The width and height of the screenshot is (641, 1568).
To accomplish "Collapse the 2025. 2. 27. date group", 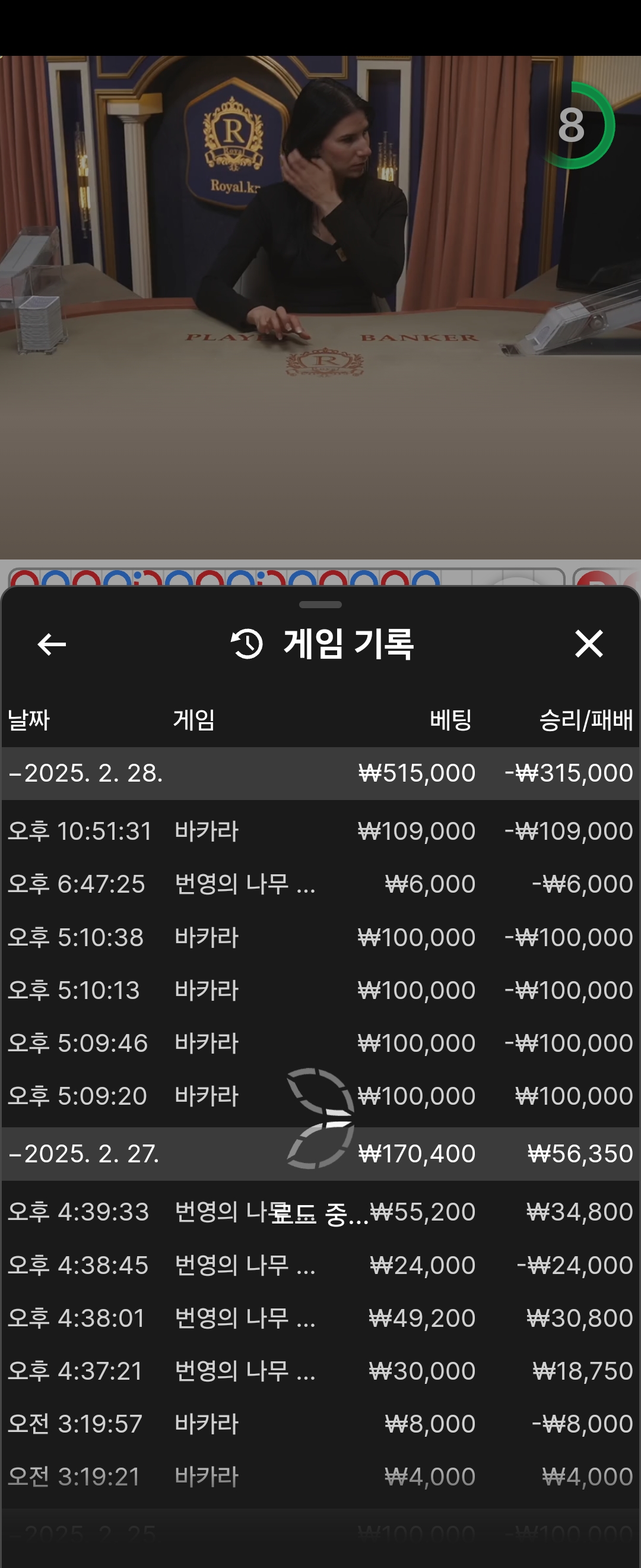I will 85,1153.
